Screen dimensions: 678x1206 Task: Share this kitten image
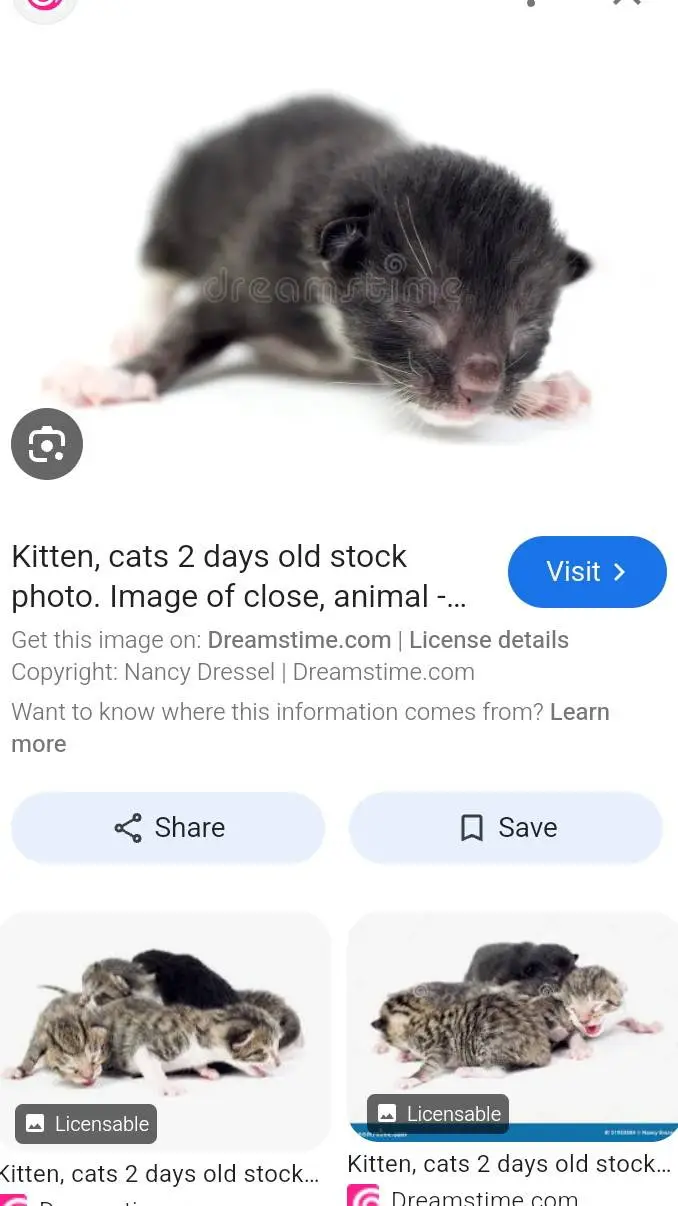tap(168, 828)
